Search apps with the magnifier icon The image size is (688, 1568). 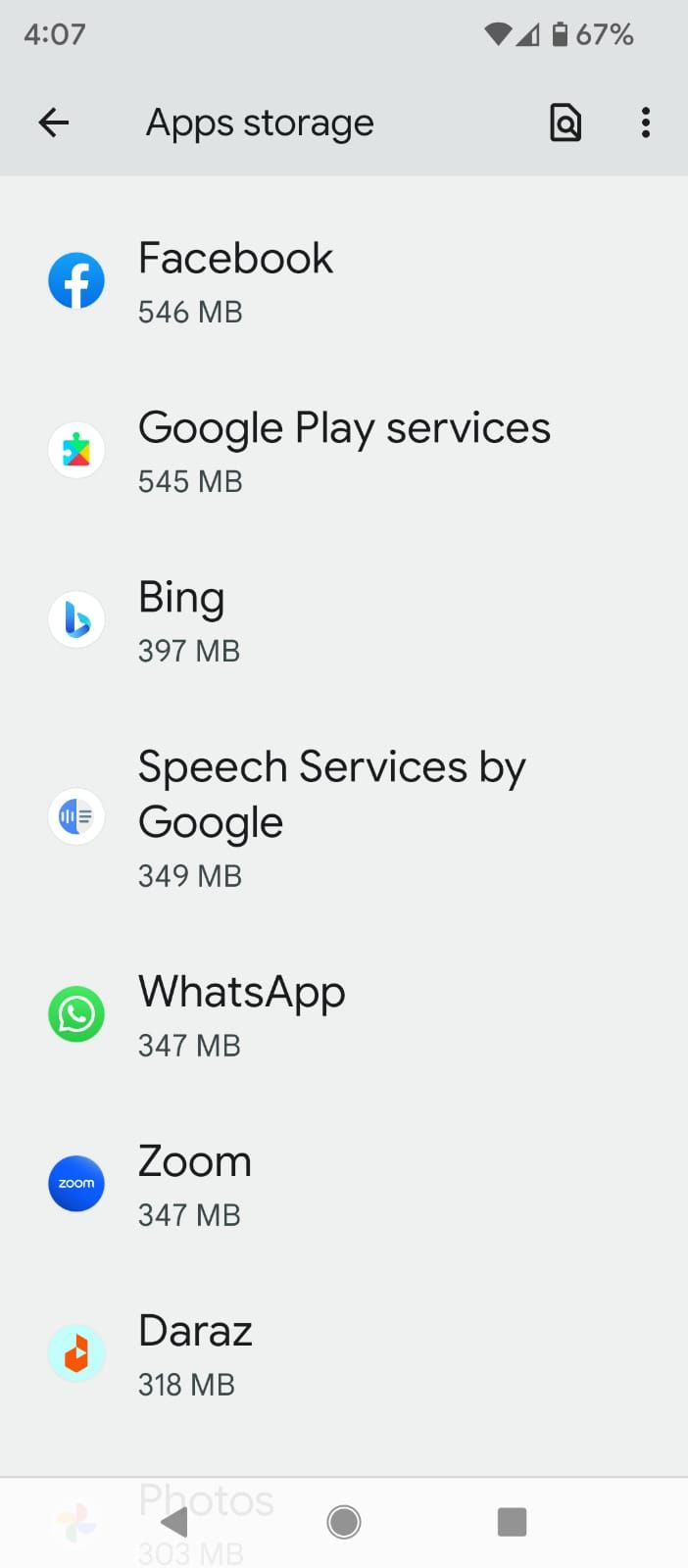click(x=565, y=122)
